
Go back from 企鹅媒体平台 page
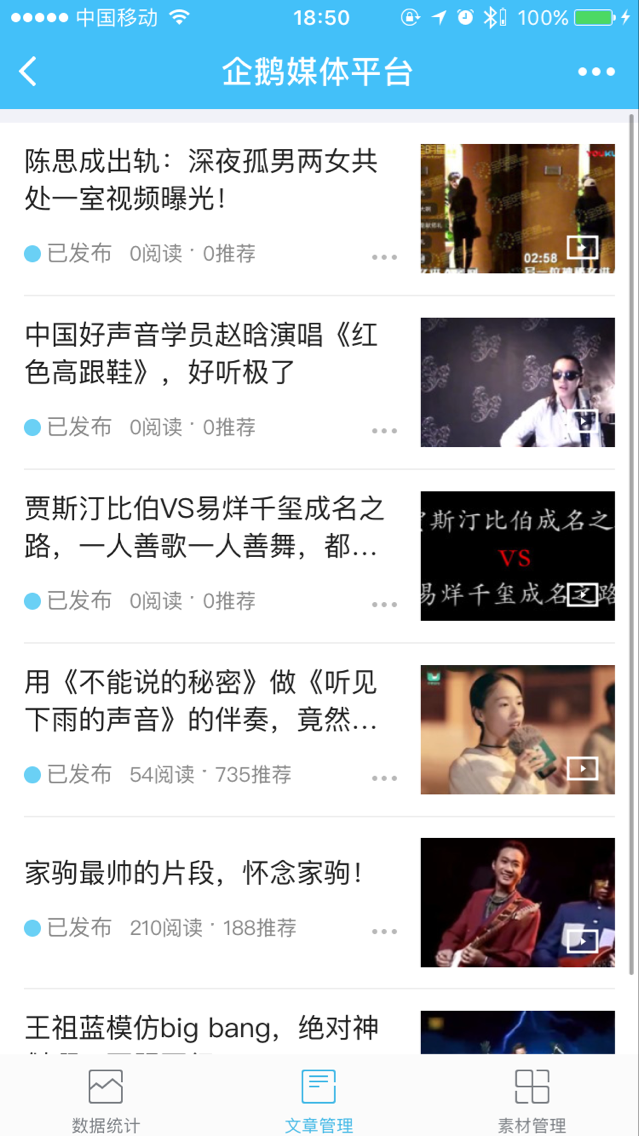pyautogui.click(x=28, y=72)
